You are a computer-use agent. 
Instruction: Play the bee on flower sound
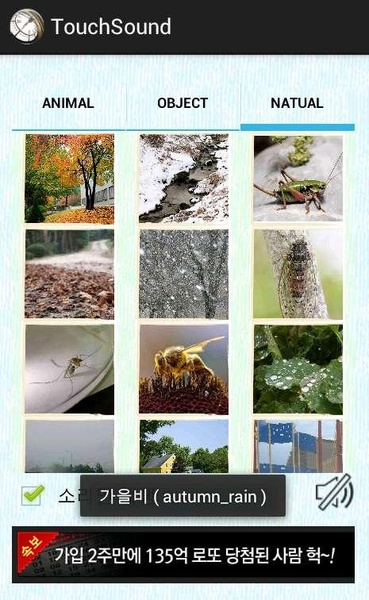coord(184,369)
